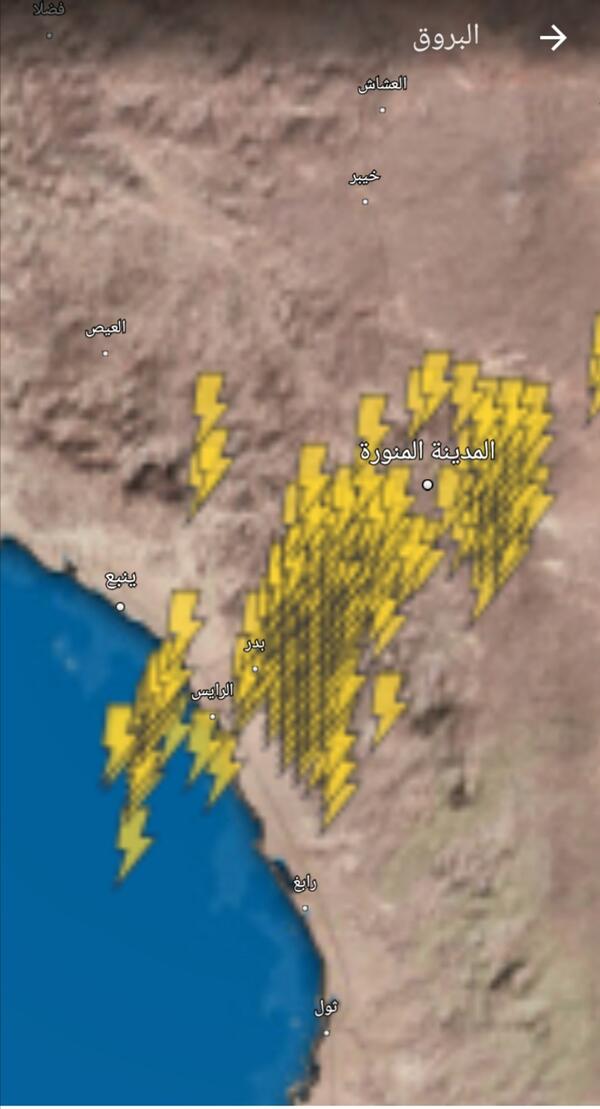Tap the back arrow next to البروق

[x=553, y=38]
